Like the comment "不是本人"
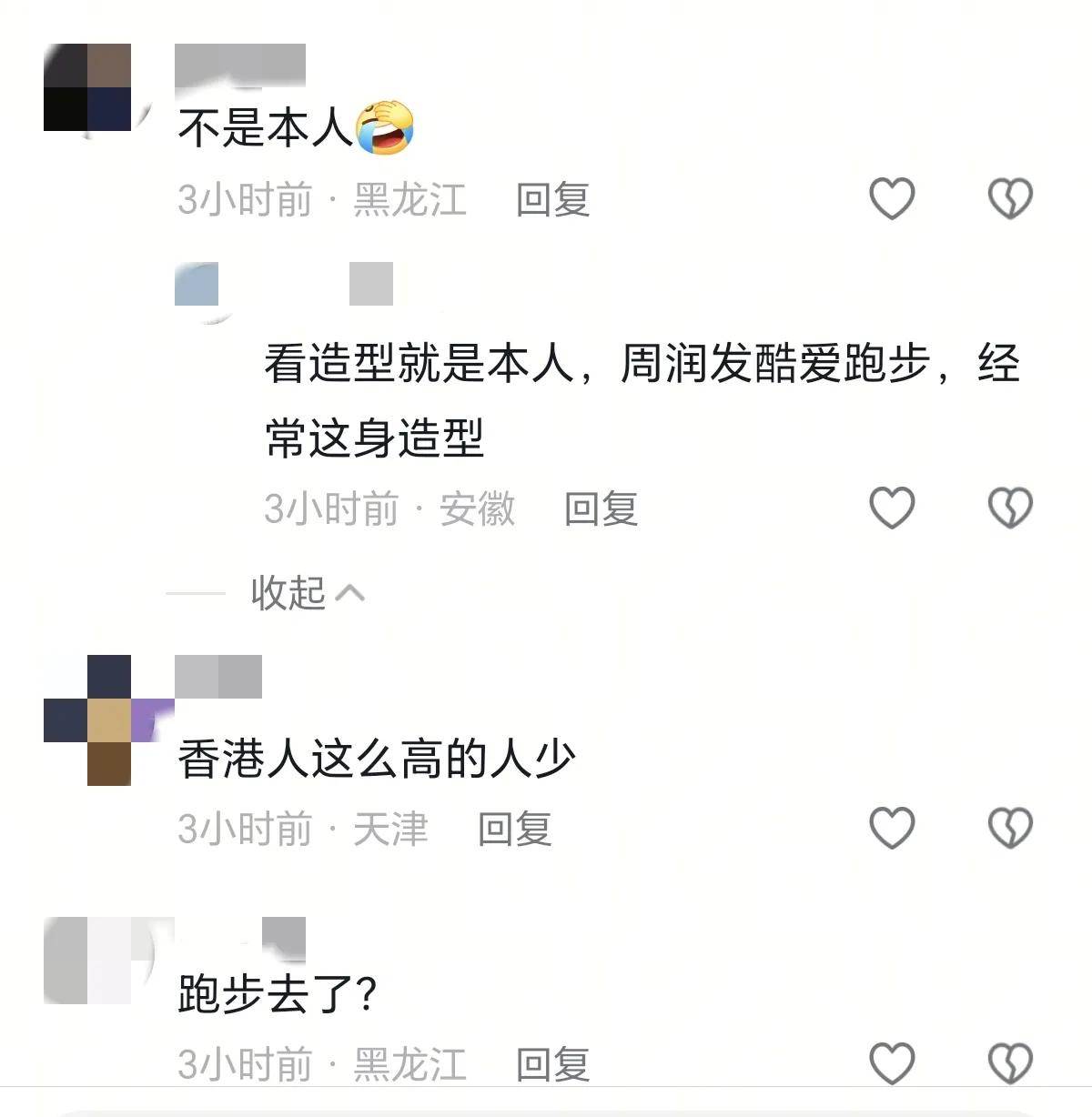The width and height of the screenshot is (1092, 1117). [x=892, y=198]
